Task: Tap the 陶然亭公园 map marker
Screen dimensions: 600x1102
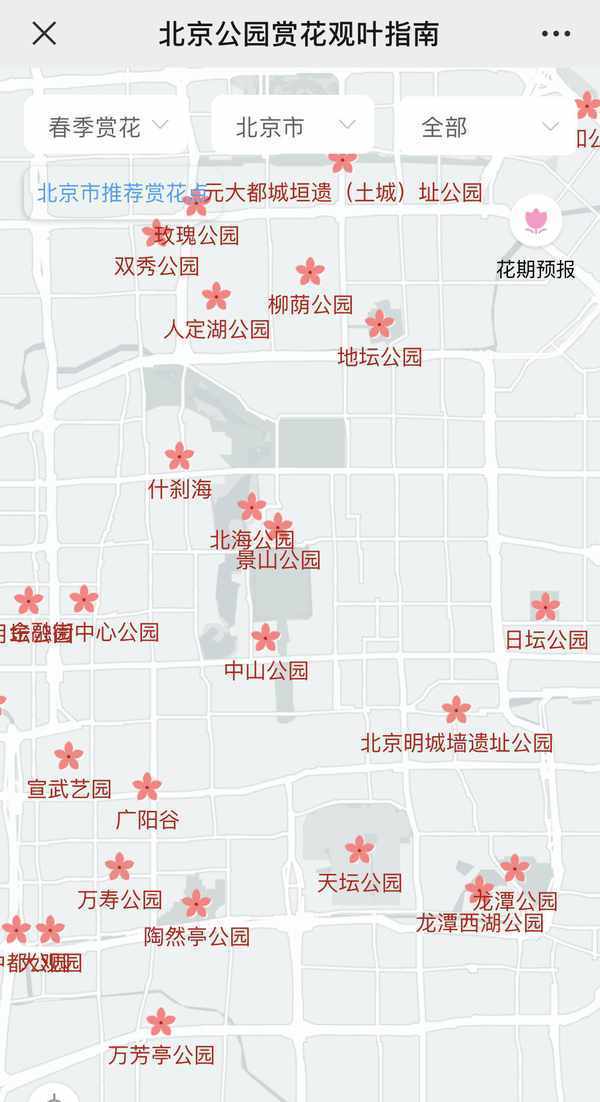Action: 196,904
